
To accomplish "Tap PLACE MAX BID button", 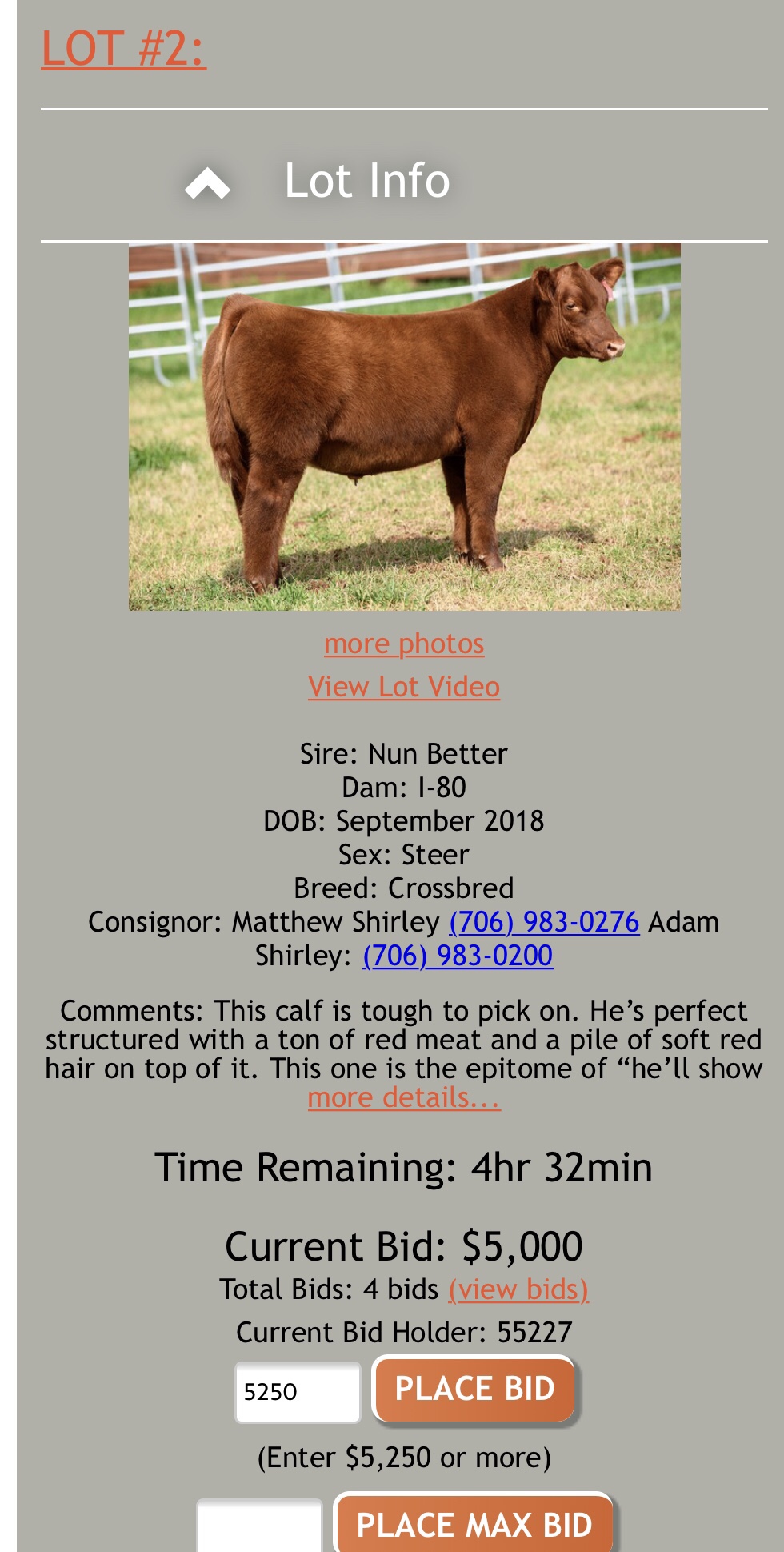I will click(x=474, y=1524).
